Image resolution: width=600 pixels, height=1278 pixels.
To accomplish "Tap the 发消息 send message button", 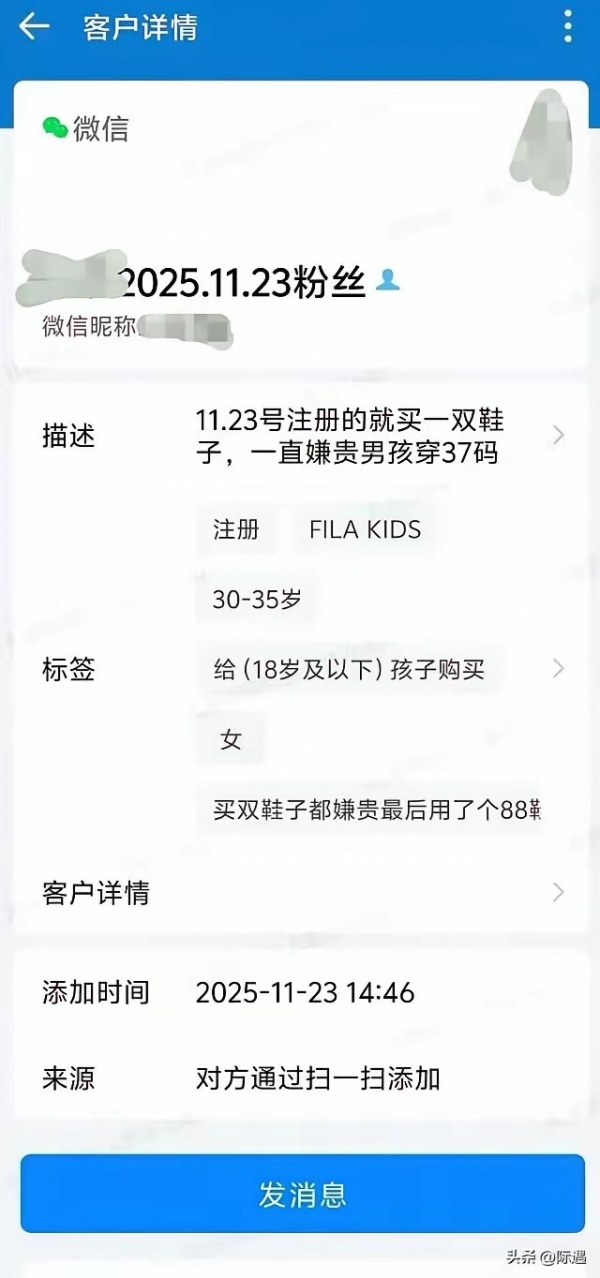I will pos(302,1194).
